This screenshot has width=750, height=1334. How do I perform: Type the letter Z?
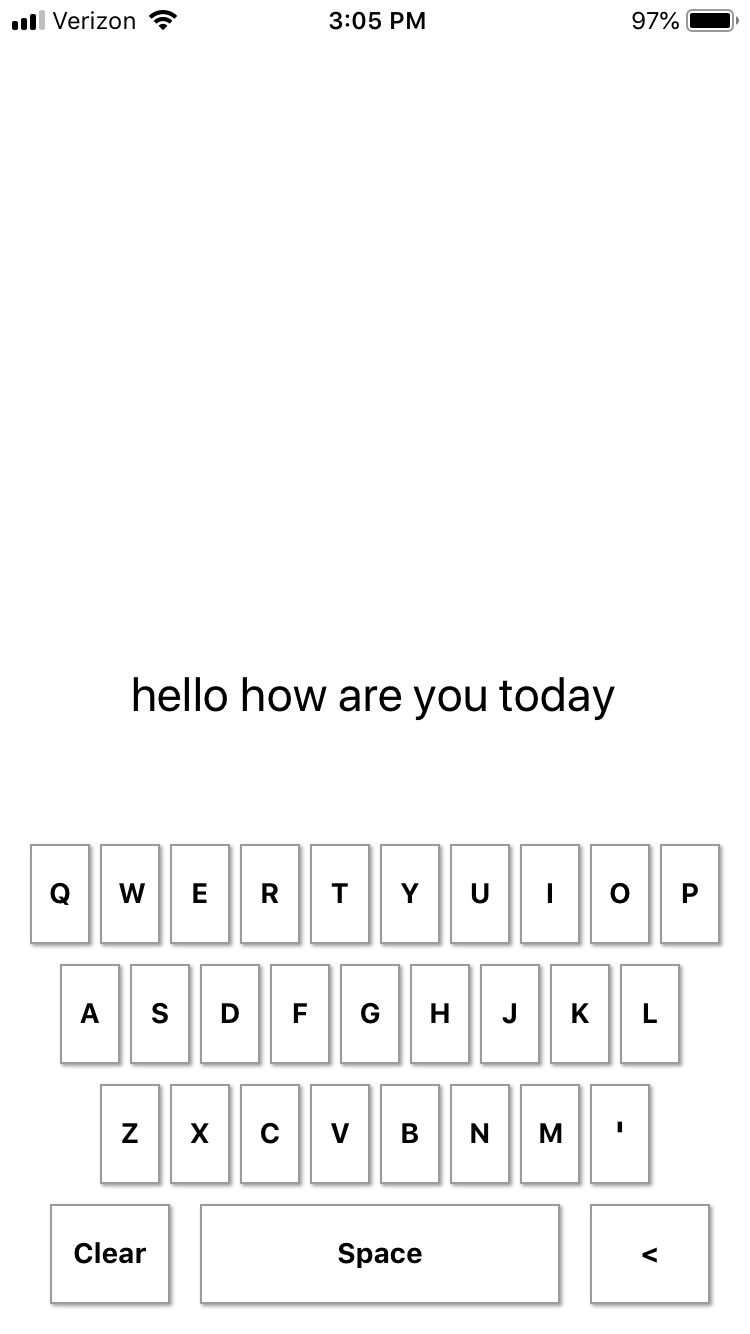pos(130,1133)
